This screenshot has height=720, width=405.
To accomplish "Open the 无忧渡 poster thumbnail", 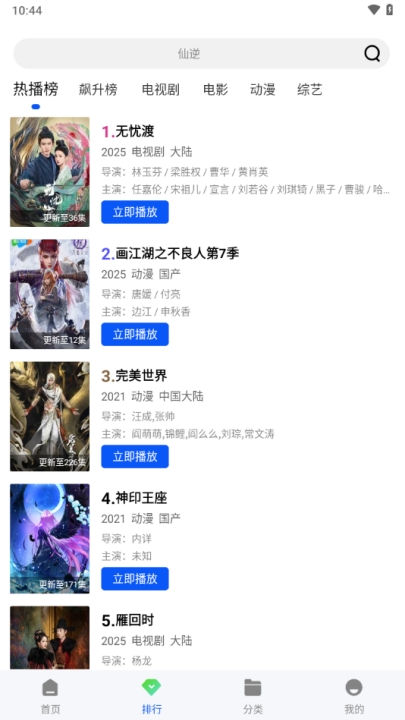I will point(50,172).
